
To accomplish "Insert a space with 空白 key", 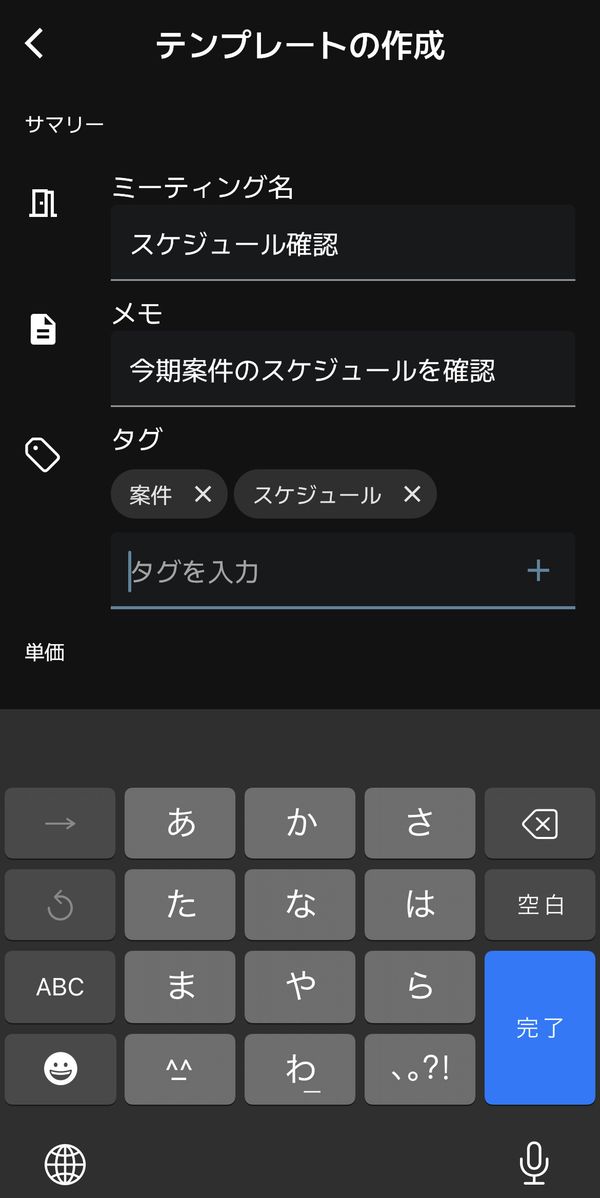I will pyautogui.click(x=540, y=905).
